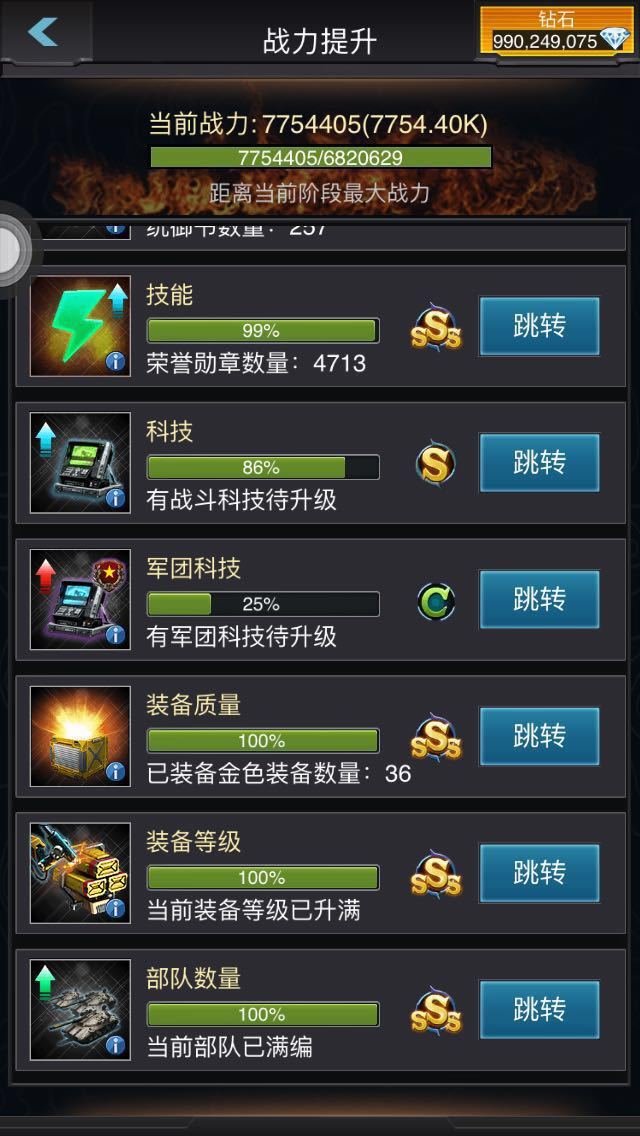Open the 钻石 diamond balance button
Screen dimensions: 640x1136
(x=559, y=31)
